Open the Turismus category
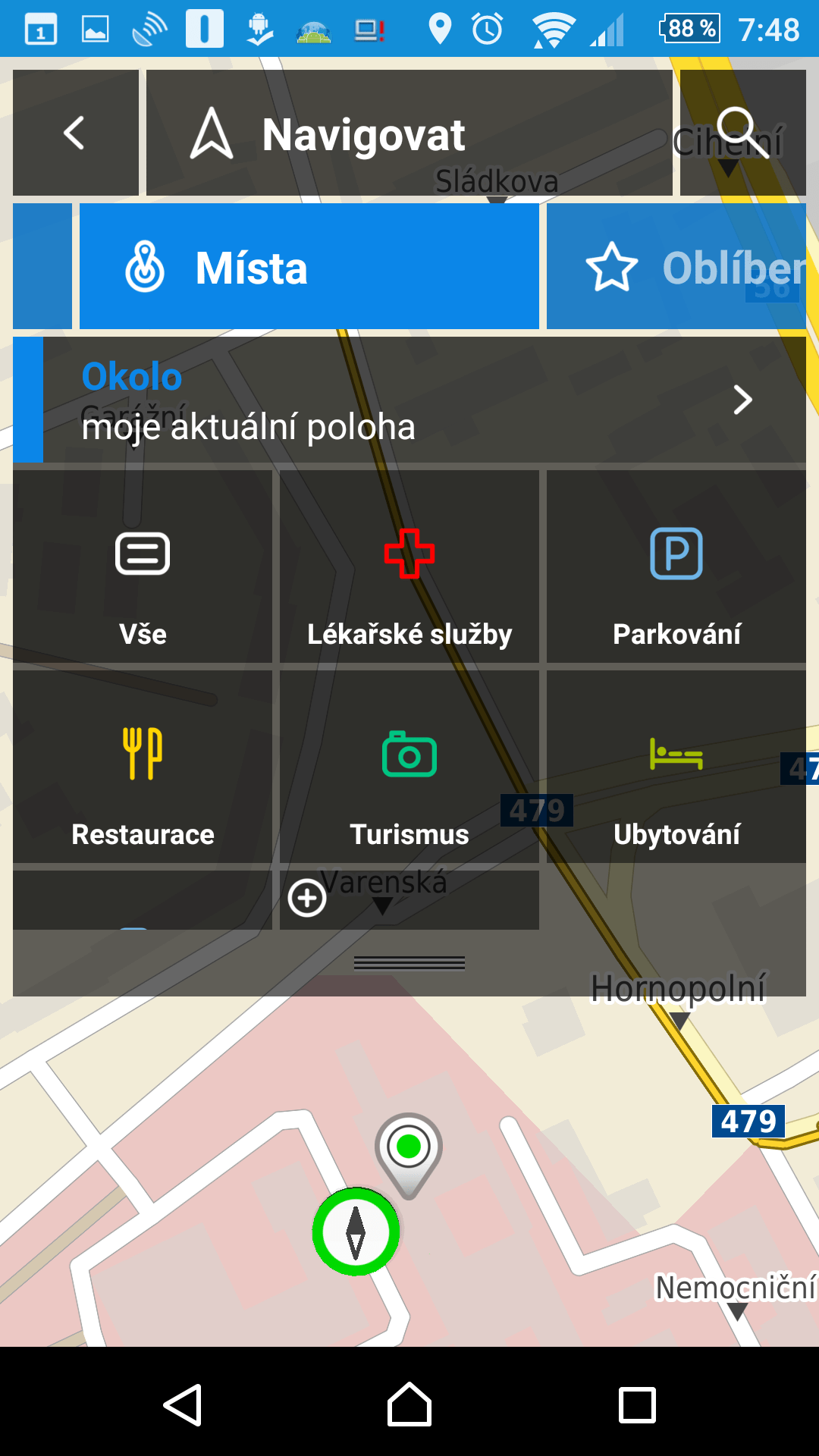819x1456 pixels. (409, 767)
